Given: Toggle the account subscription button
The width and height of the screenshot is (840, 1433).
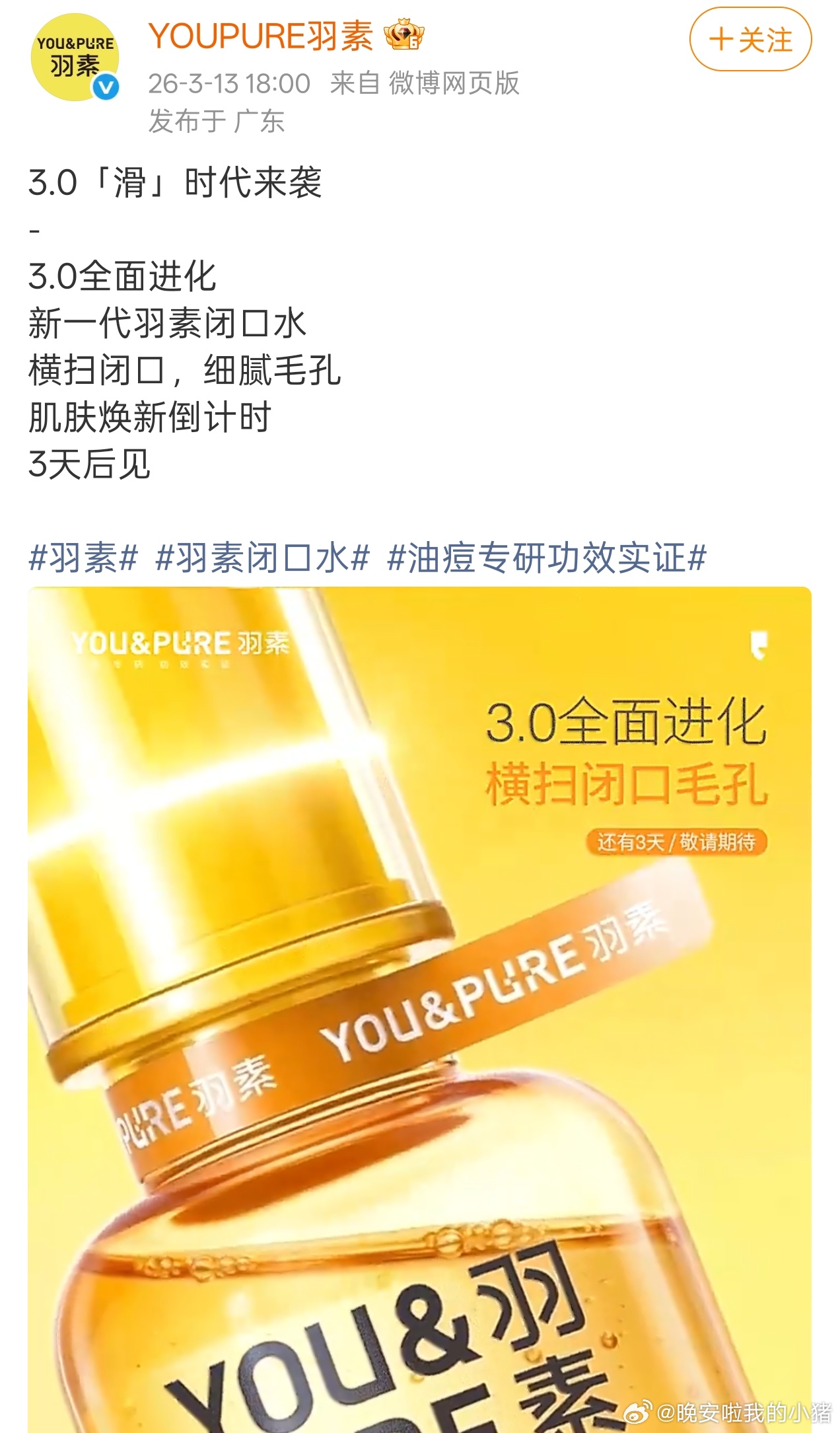Looking at the screenshot, I should click(x=750, y=40).
